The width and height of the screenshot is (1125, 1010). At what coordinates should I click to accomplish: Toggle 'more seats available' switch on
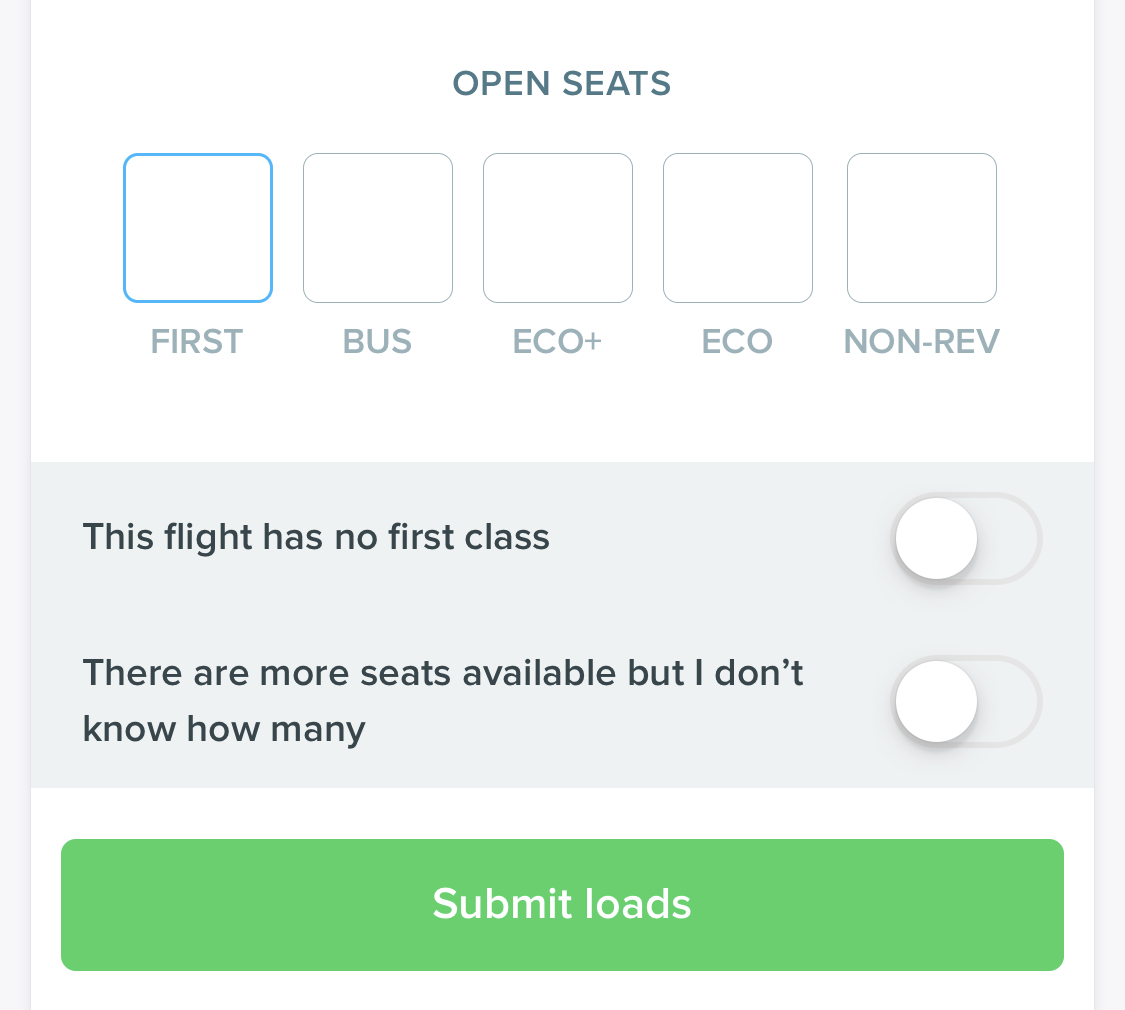pos(966,701)
